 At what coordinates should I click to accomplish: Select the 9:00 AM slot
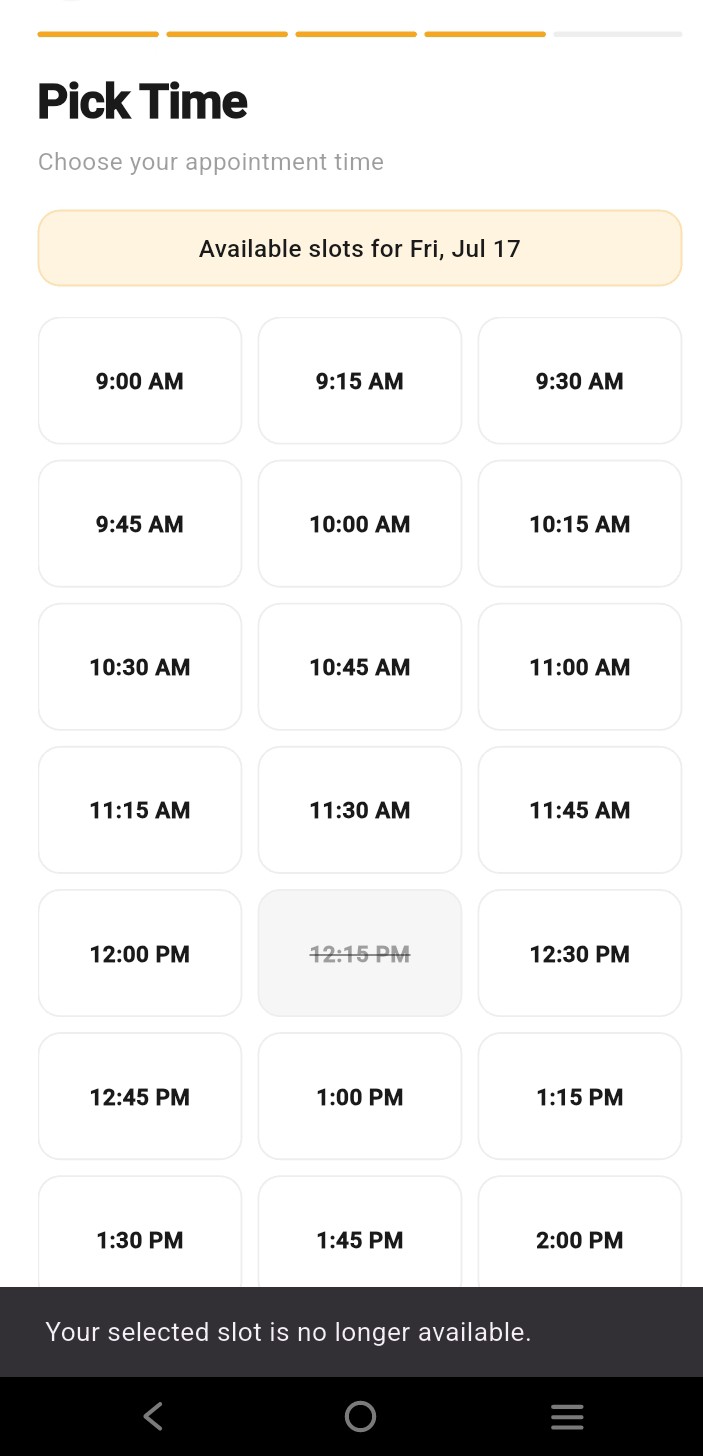click(140, 381)
